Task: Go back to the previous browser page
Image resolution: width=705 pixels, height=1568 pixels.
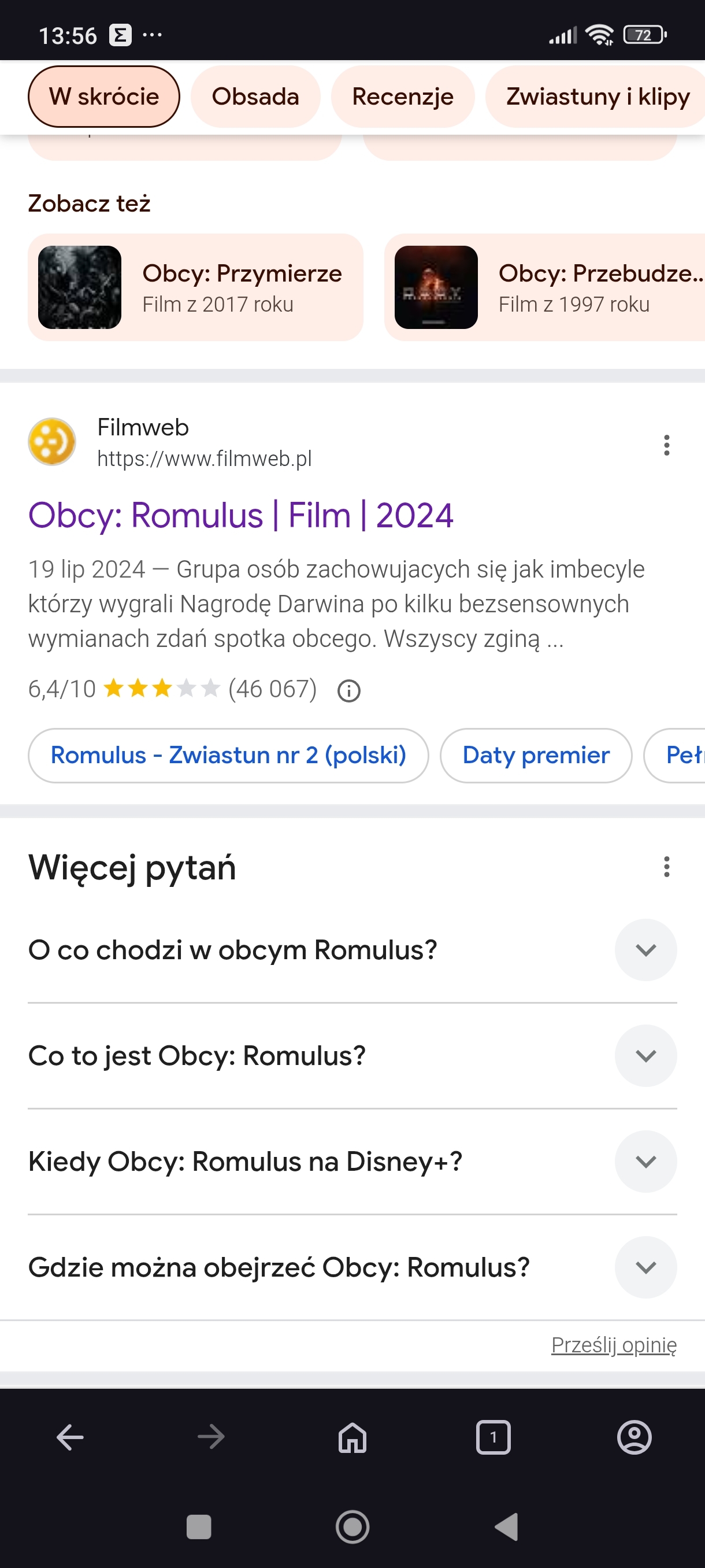Action: [70, 1438]
